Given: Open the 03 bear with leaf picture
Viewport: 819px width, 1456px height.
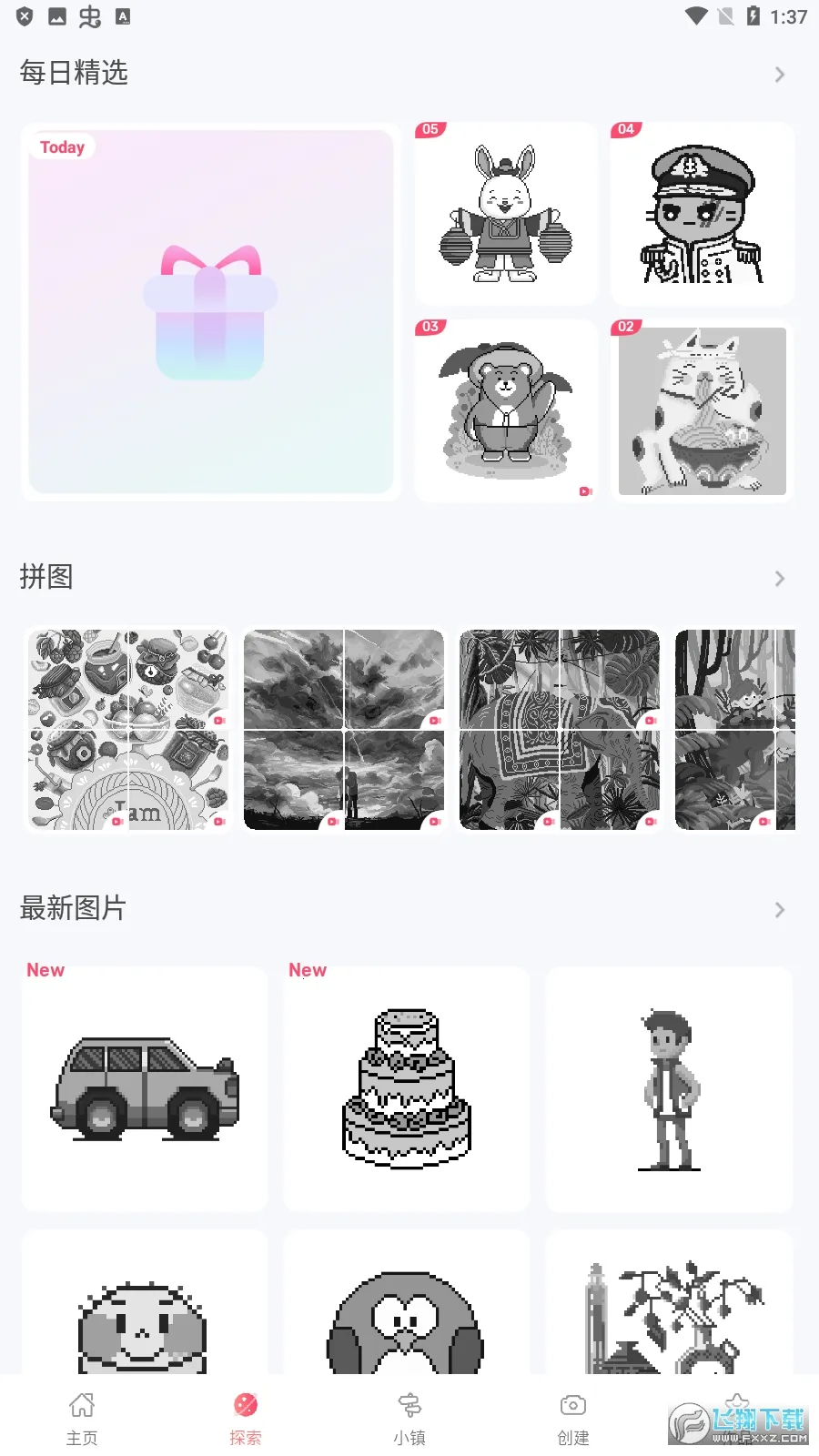Looking at the screenshot, I should click(x=506, y=410).
